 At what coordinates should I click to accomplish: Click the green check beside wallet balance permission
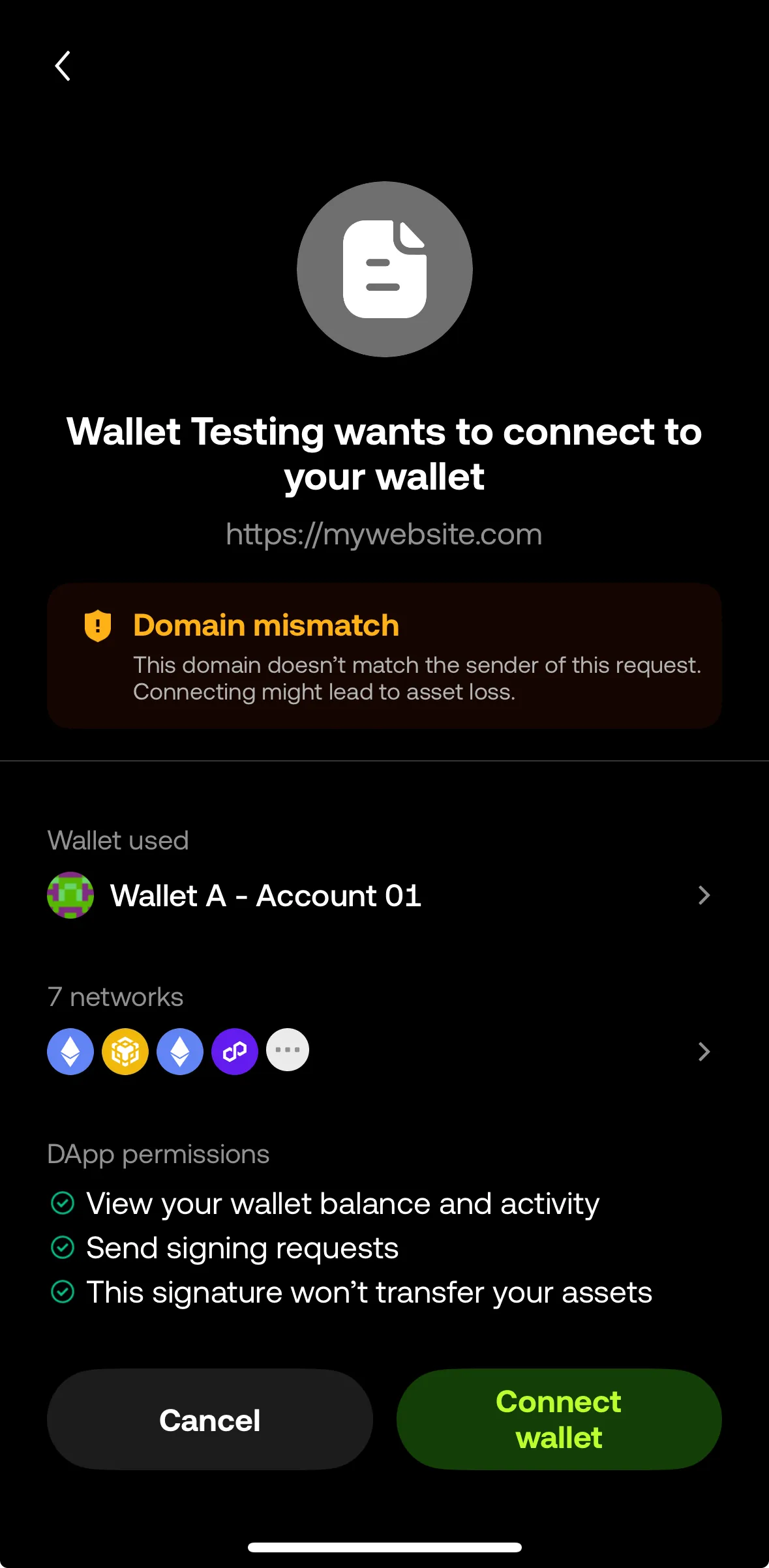click(x=62, y=1203)
